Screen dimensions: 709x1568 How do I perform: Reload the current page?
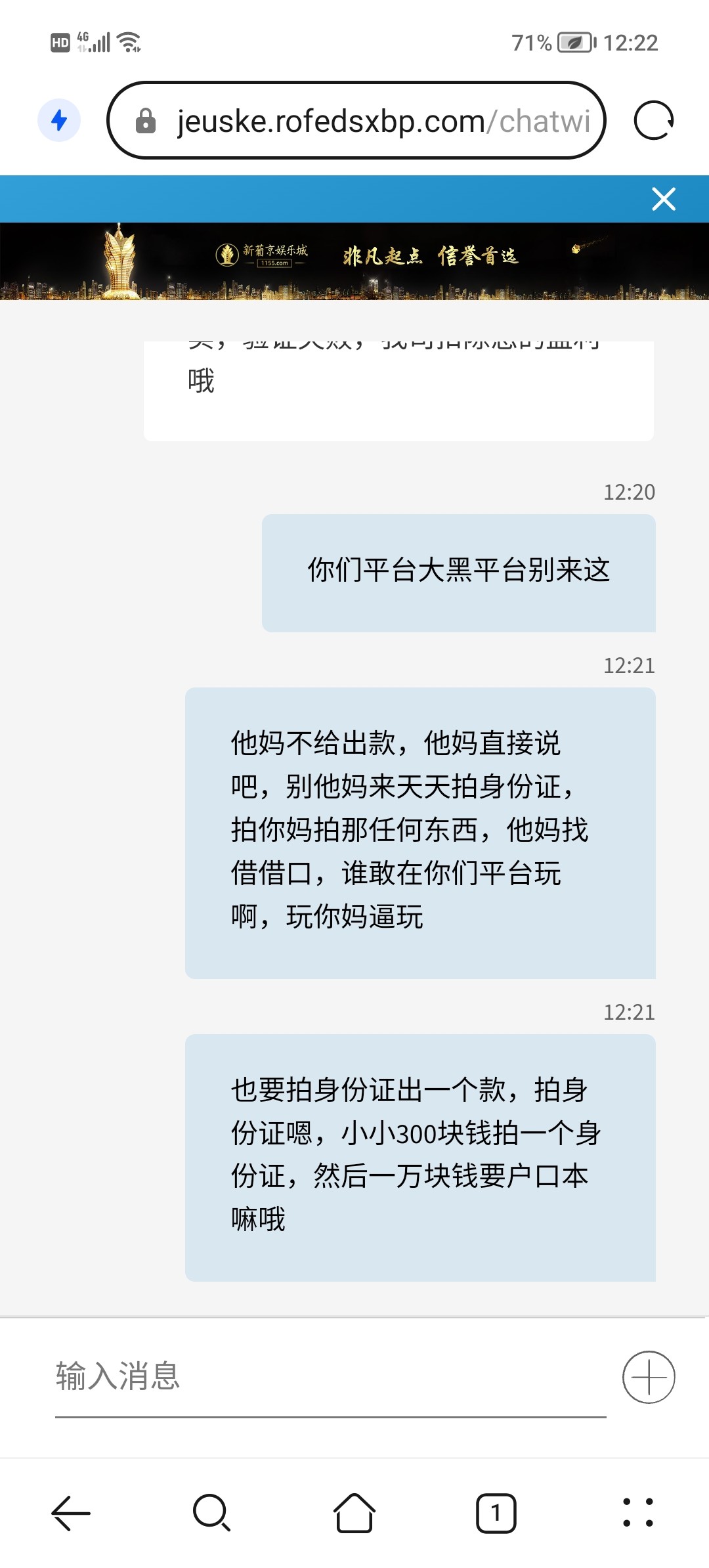point(653,121)
